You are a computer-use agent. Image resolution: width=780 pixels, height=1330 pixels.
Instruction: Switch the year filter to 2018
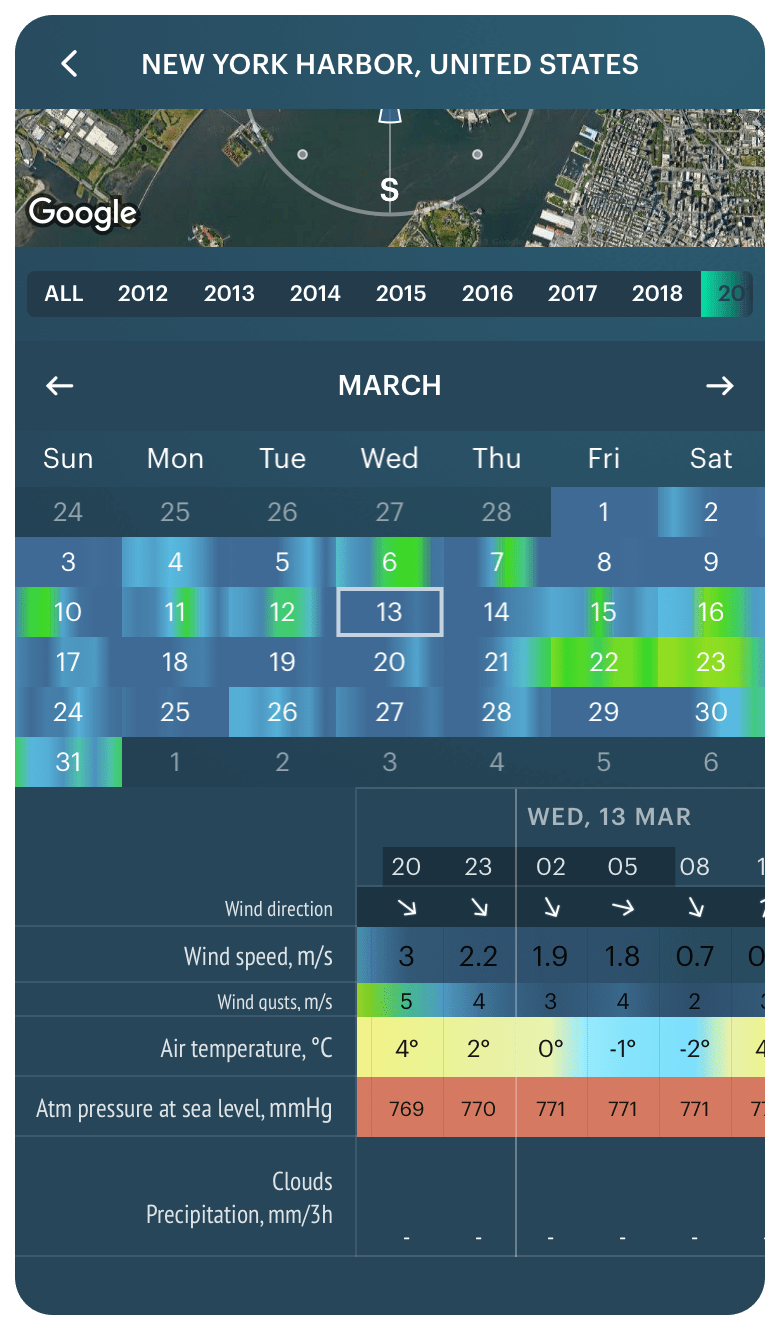point(657,293)
